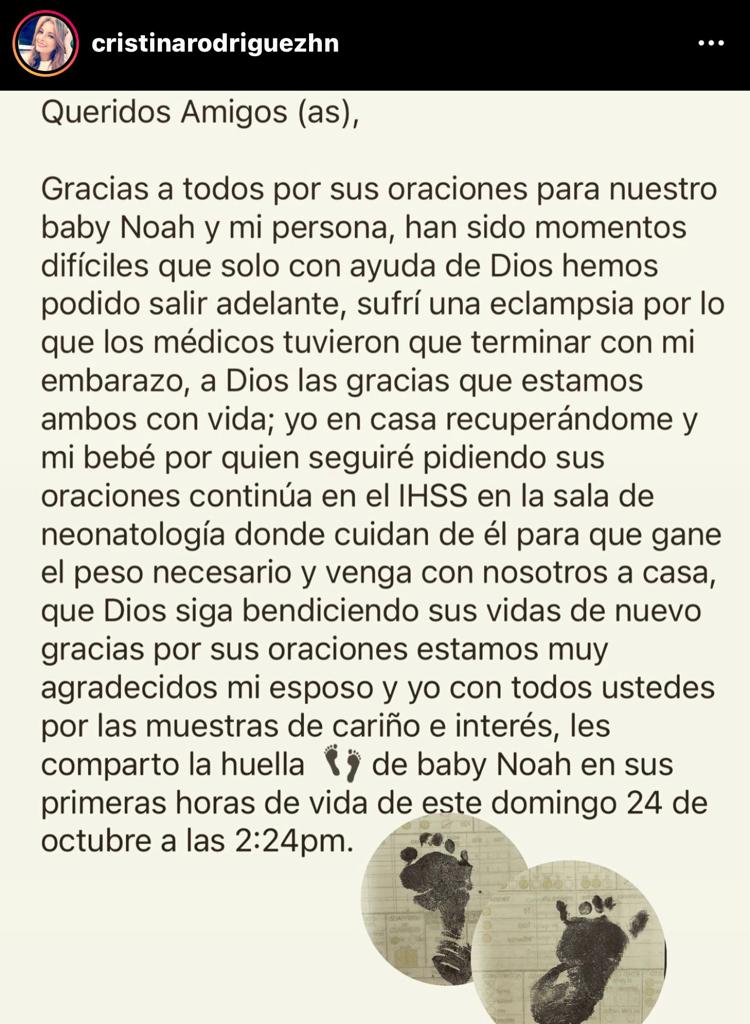Tap the cristinarodriguezhn username
Image resolution: width=750 pixels, height=1024 pixels.
215,43
